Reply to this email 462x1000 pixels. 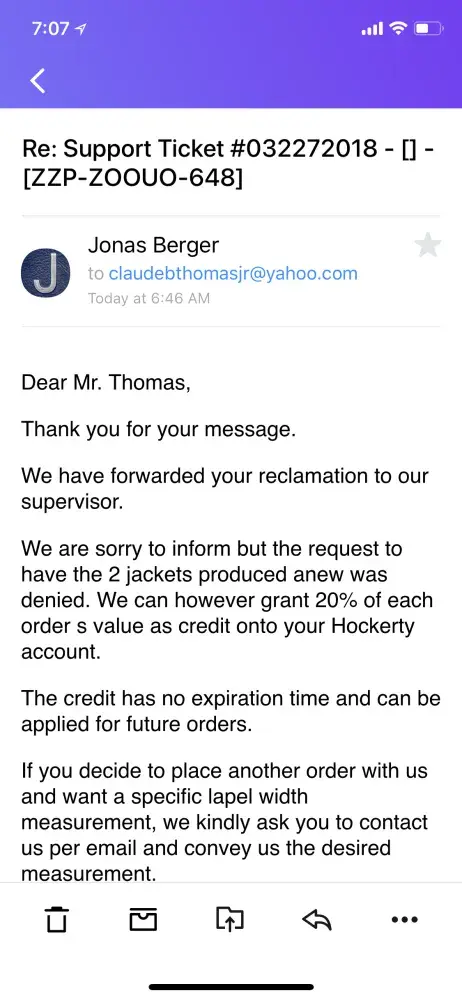(x=317, y=919)
